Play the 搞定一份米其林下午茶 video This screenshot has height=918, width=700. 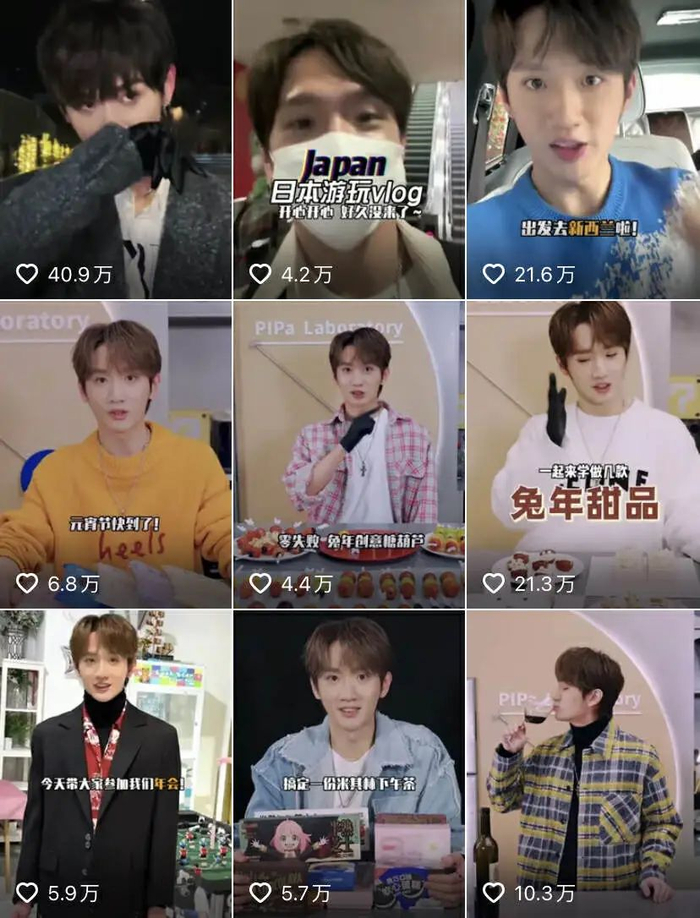click(x=349, y=763)
